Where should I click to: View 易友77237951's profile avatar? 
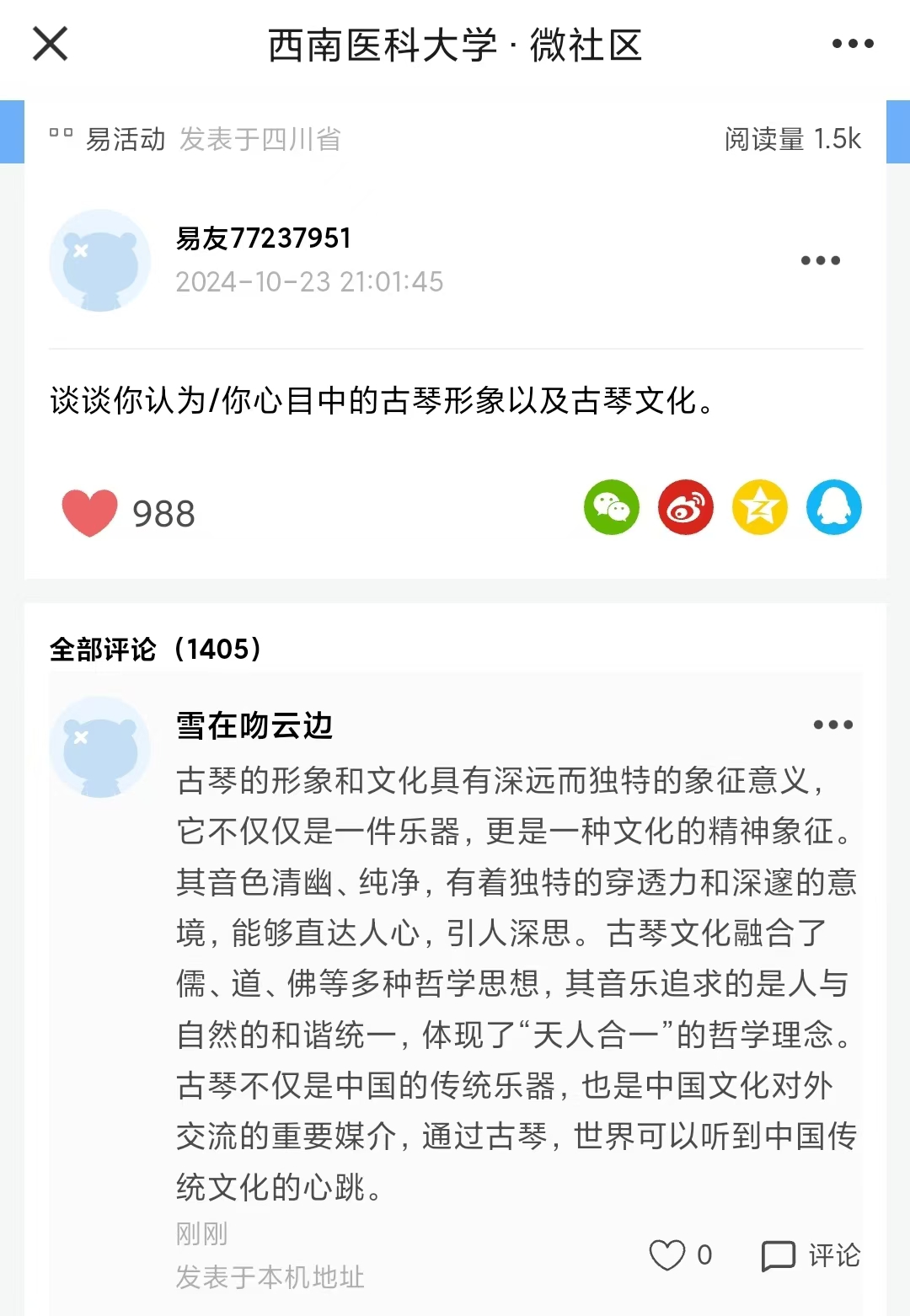click(x=99, y=260)
